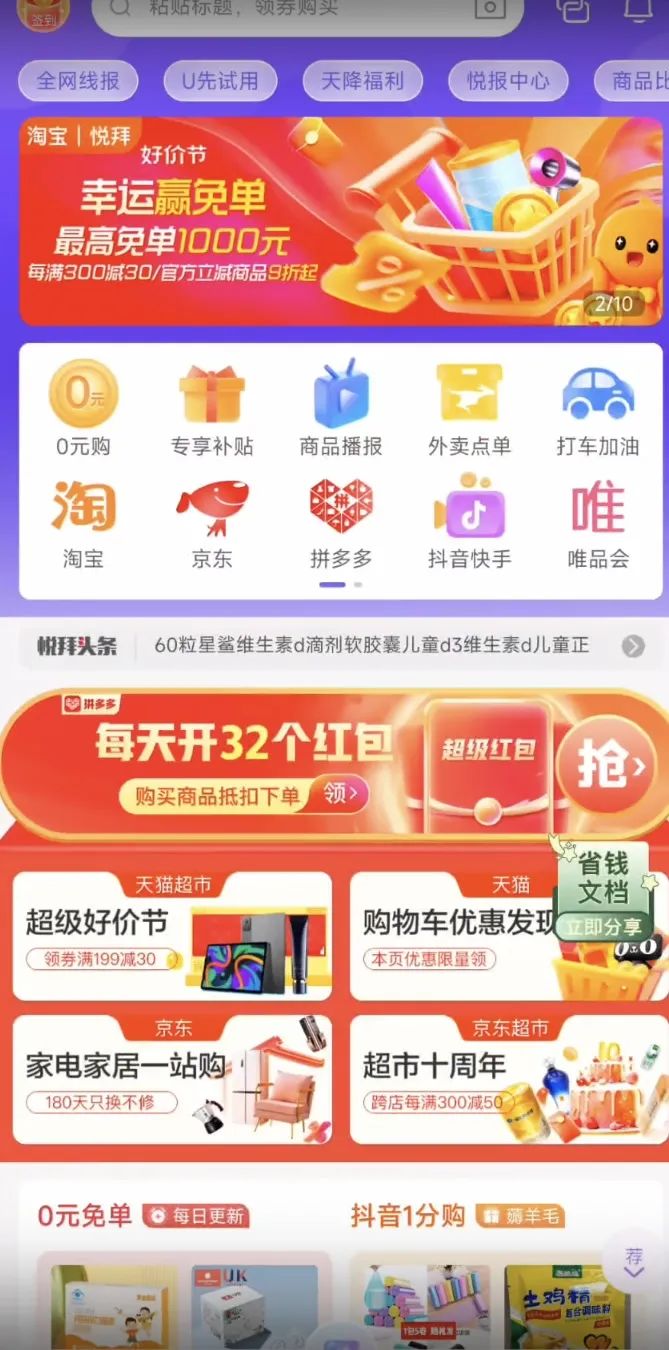
Task: Open 打车加油 shortcut
Action: click(x=598, y=410)
